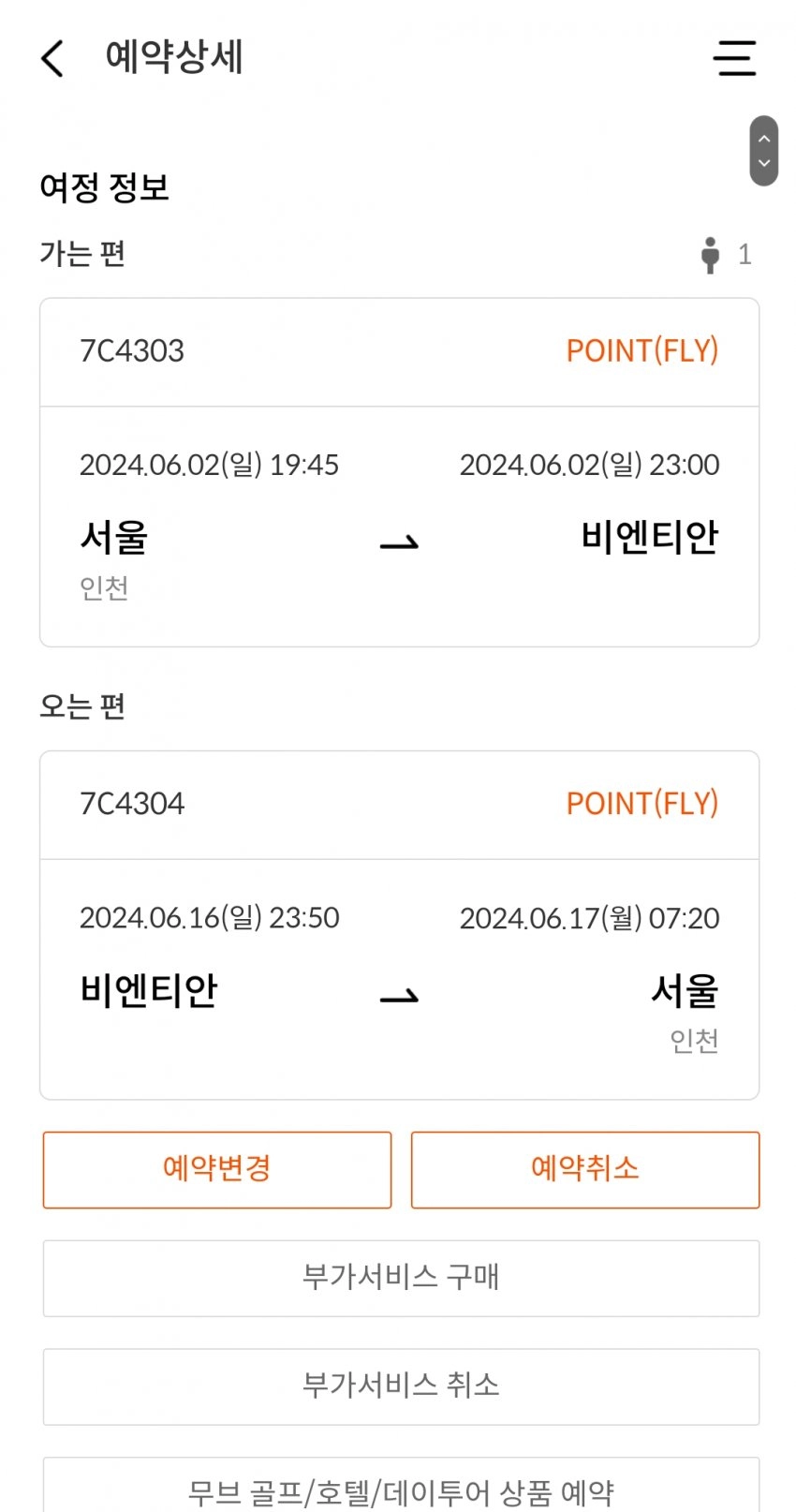This screenshot has width=796, height=1512.
Task: Tap the 예약변경 button
Action: pyautogui.click(x=217, y=1169)
